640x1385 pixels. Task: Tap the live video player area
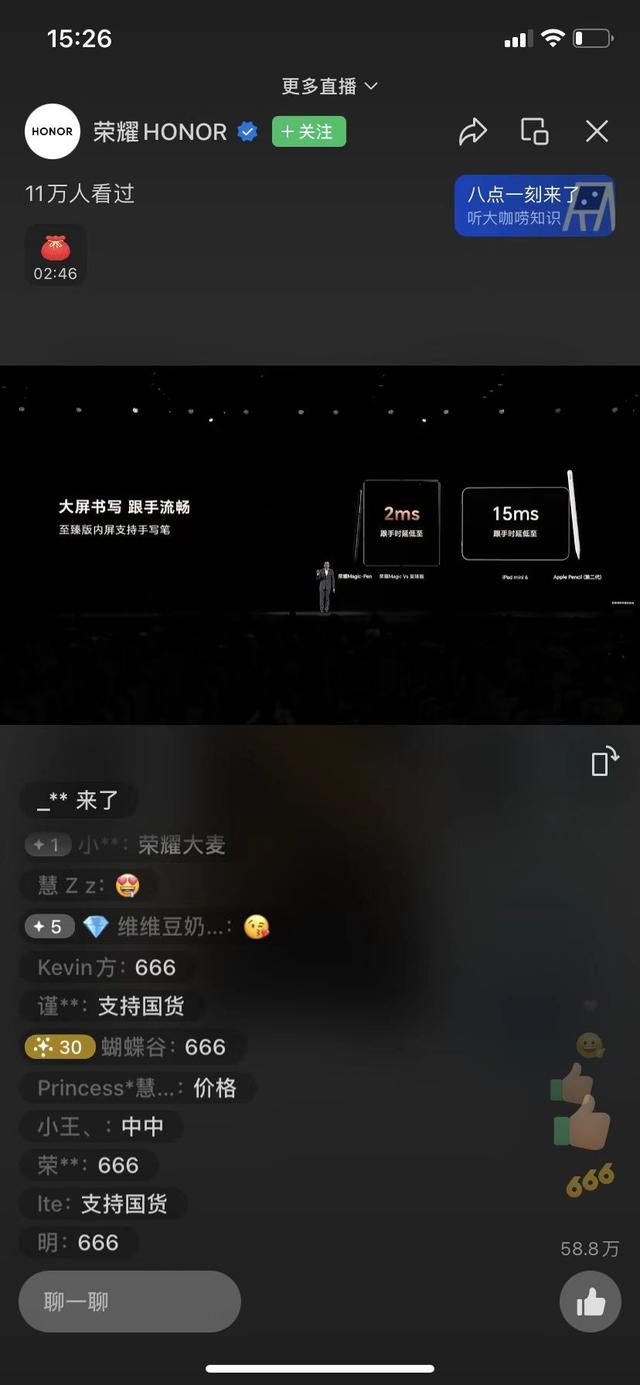(320, 545)
